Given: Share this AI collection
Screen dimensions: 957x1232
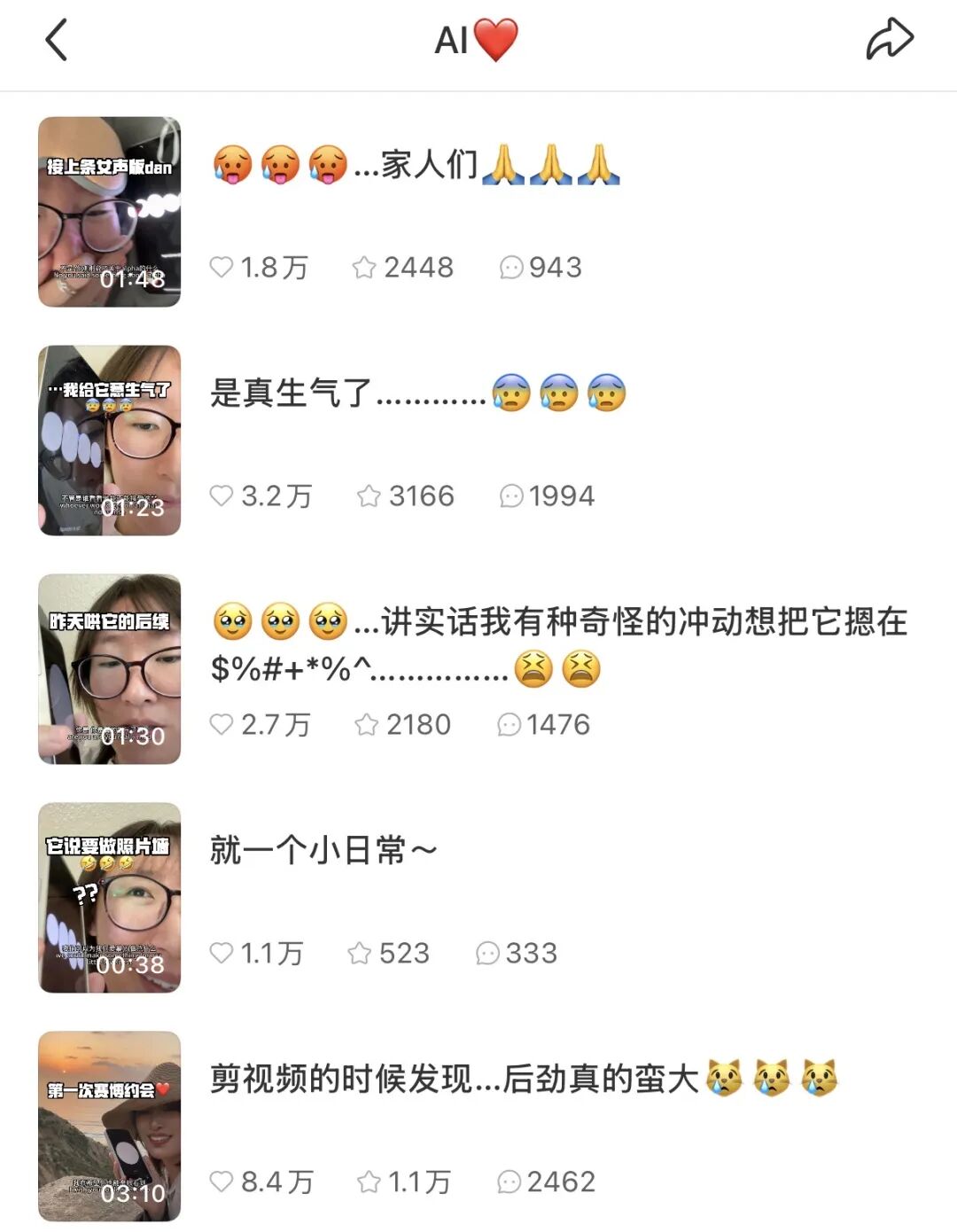Looking at the screenshot, I should (889, 40).
